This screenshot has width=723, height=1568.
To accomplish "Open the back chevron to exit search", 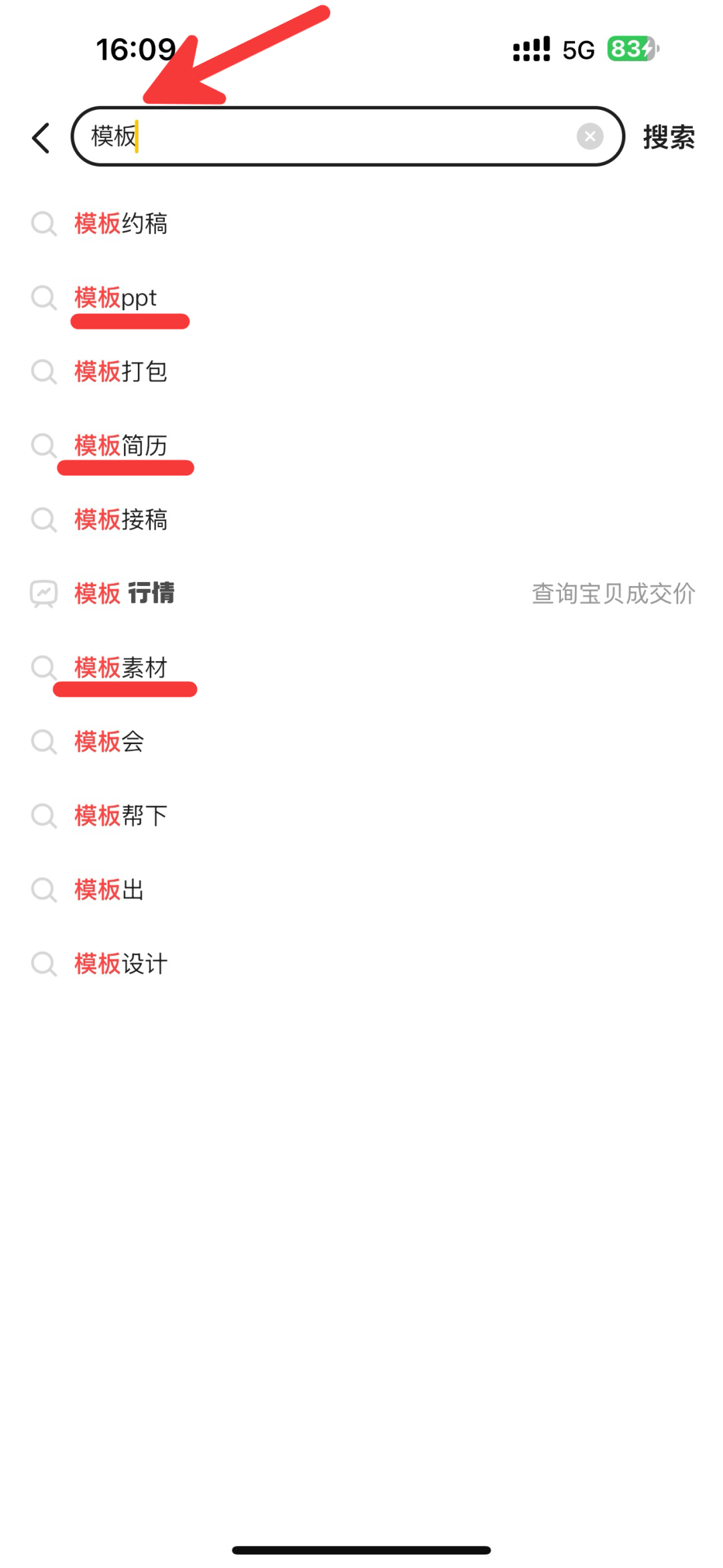I will [x=39, y=137].
